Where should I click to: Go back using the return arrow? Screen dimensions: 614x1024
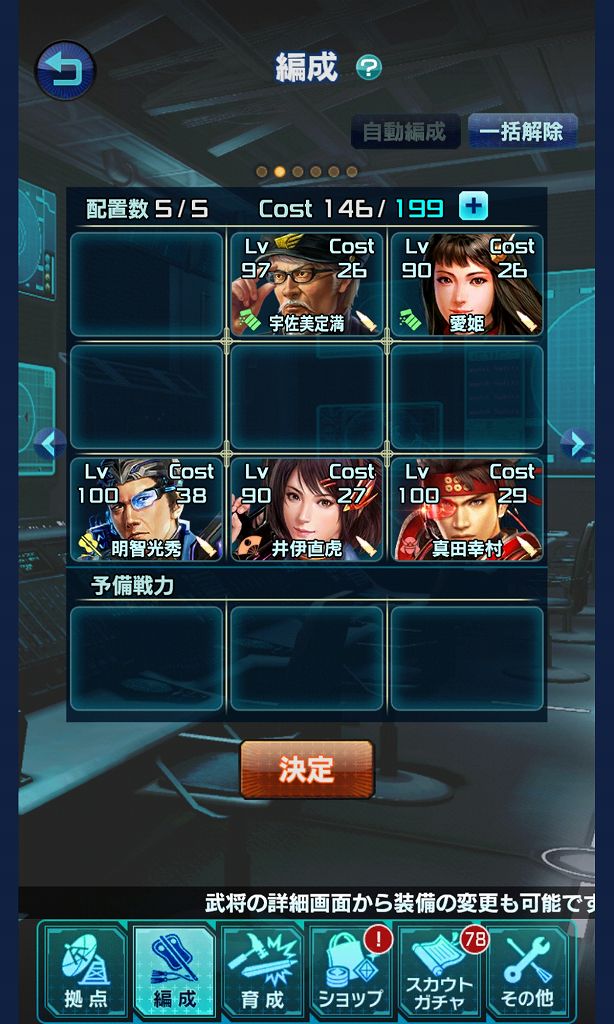click(65, 70)
